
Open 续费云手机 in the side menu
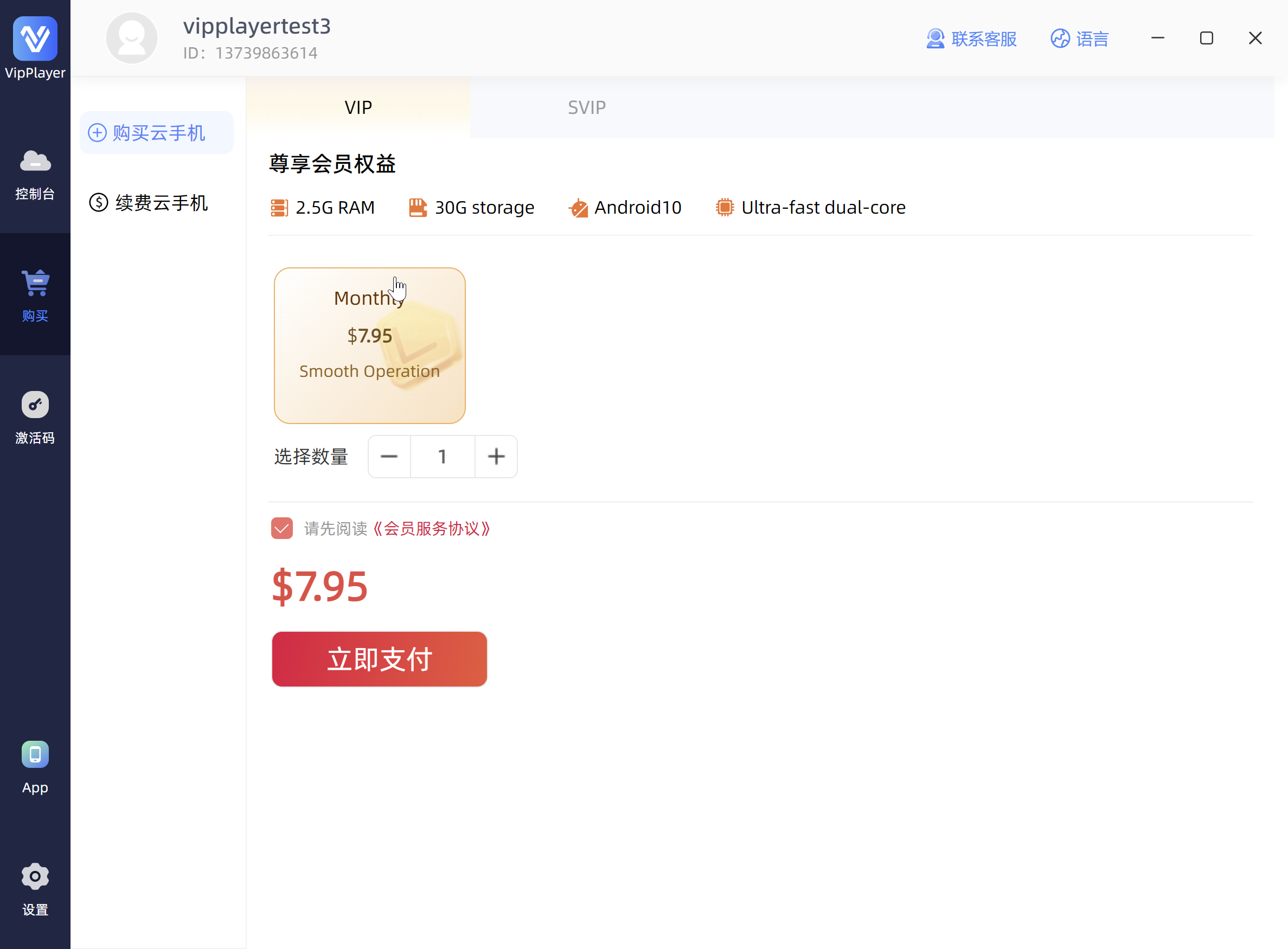point(156,203)
